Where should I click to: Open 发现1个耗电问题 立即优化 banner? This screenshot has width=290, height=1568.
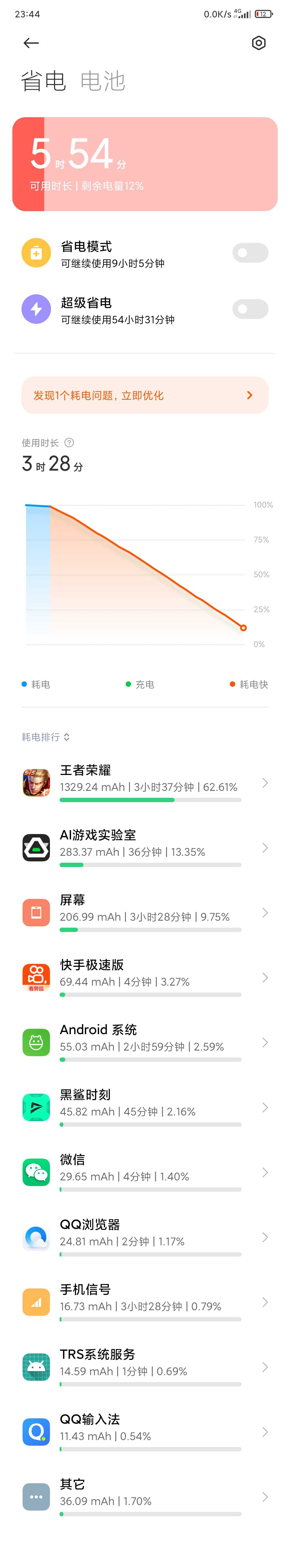click(x=145, y=395)
